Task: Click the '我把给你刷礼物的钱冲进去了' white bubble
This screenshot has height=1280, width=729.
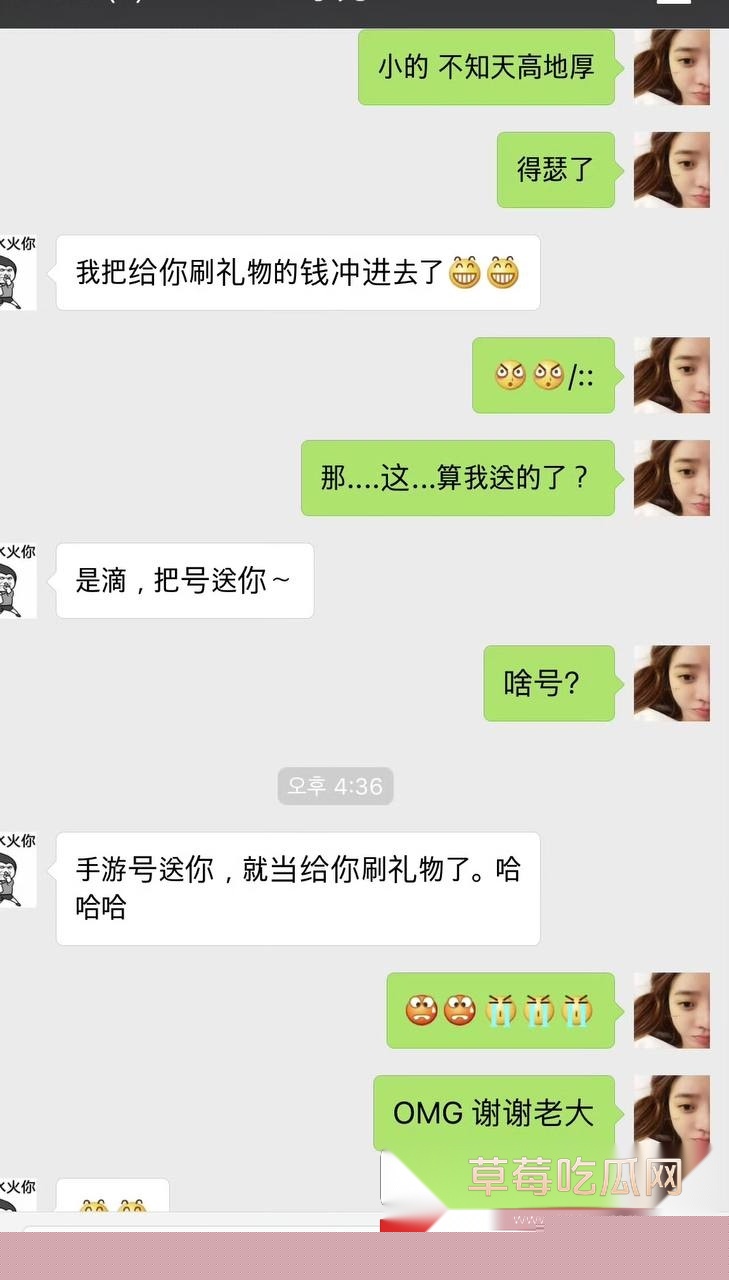Action: tap(297, 273)
